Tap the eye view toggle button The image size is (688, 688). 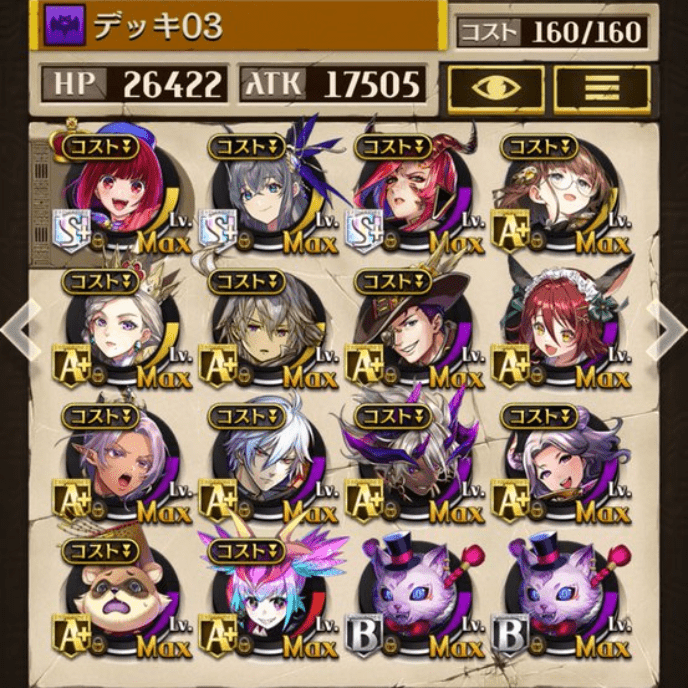click(x=495, y=89)
